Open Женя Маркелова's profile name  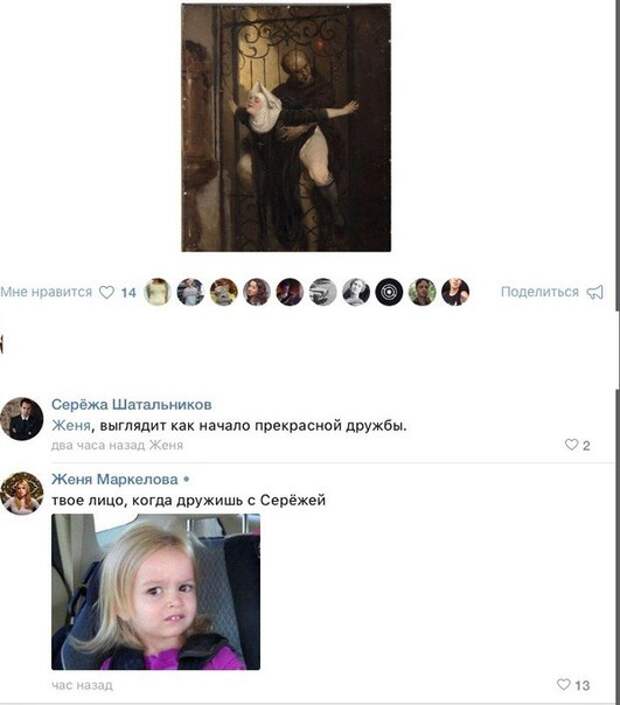(114, 479)
